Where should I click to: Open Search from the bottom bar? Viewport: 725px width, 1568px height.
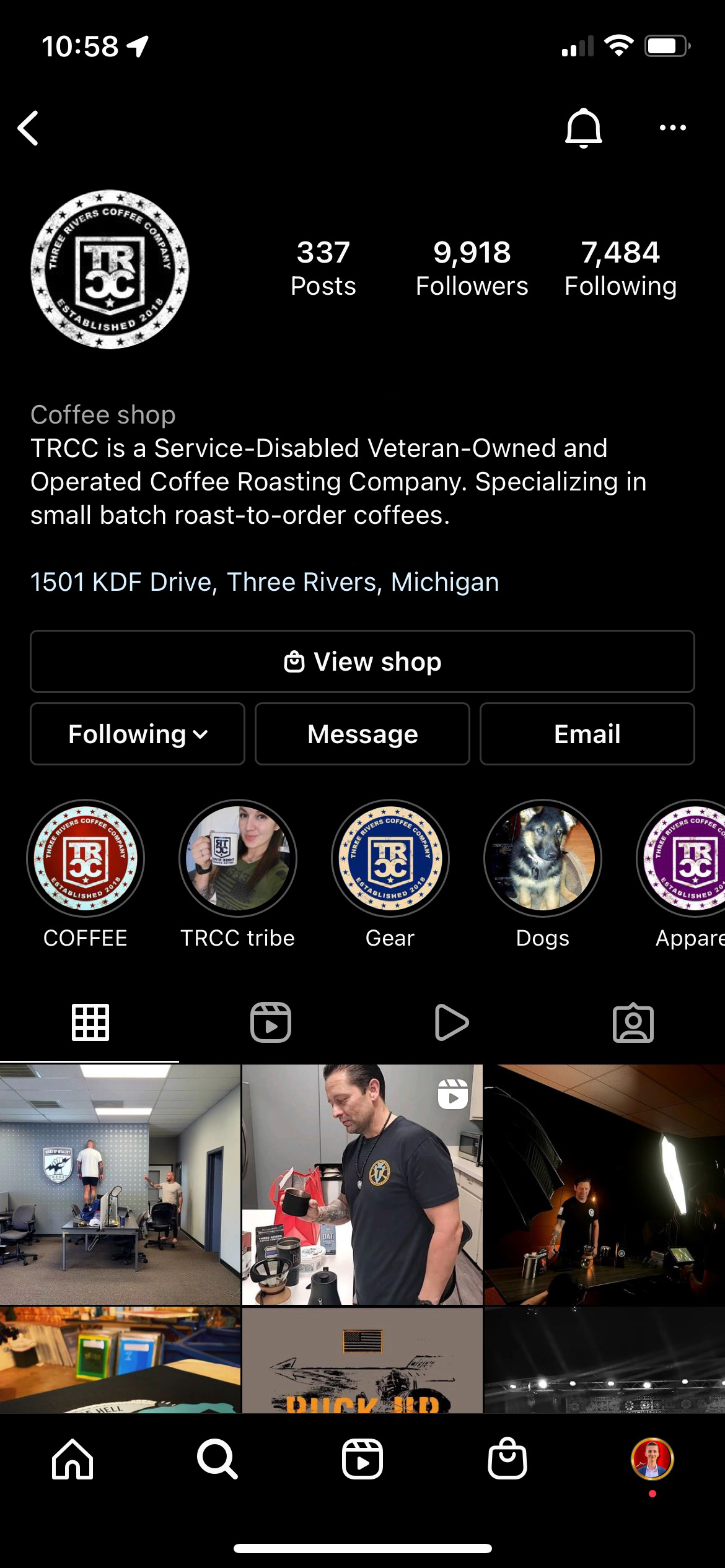pos(217,1459)
